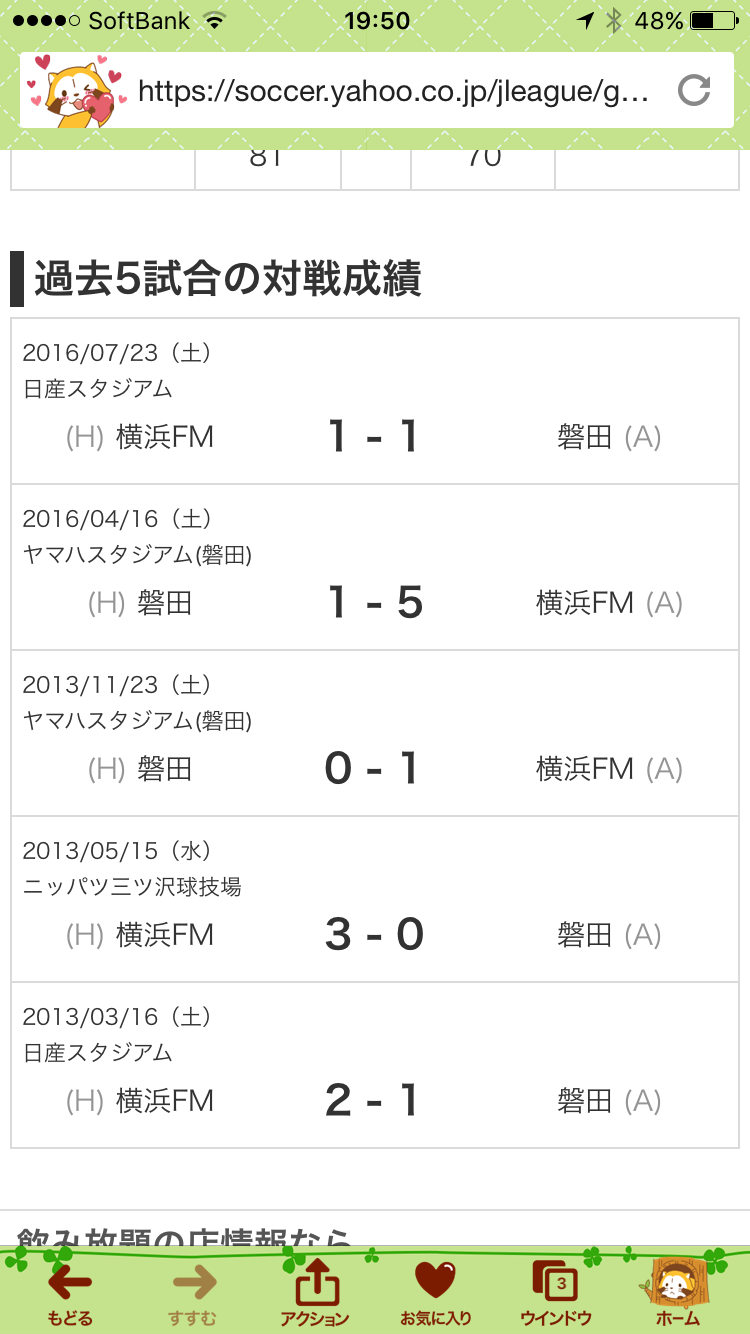Viewport: 750px width, 1334px height.
Task: Tap the URL address bar
Action: 394,92
